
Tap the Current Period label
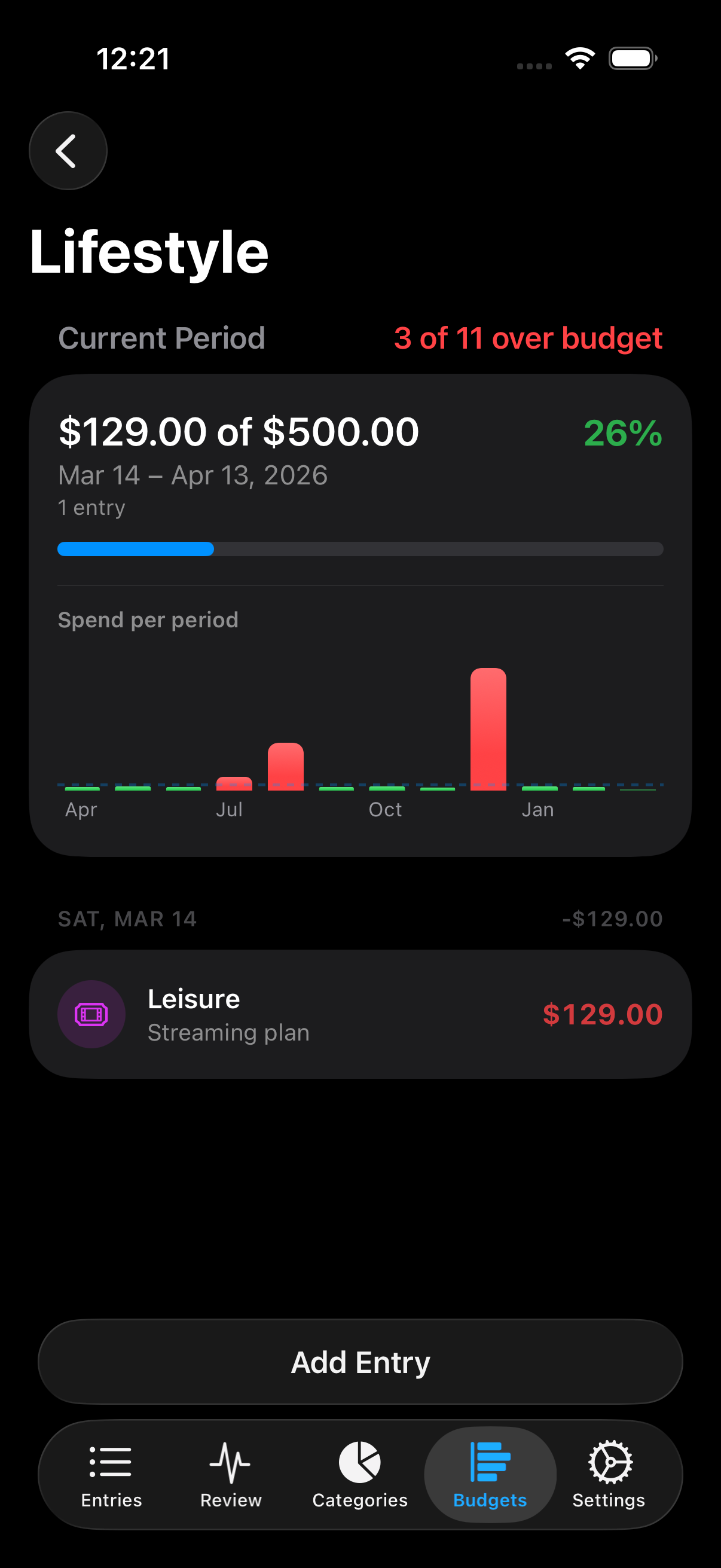coord(161,338)
